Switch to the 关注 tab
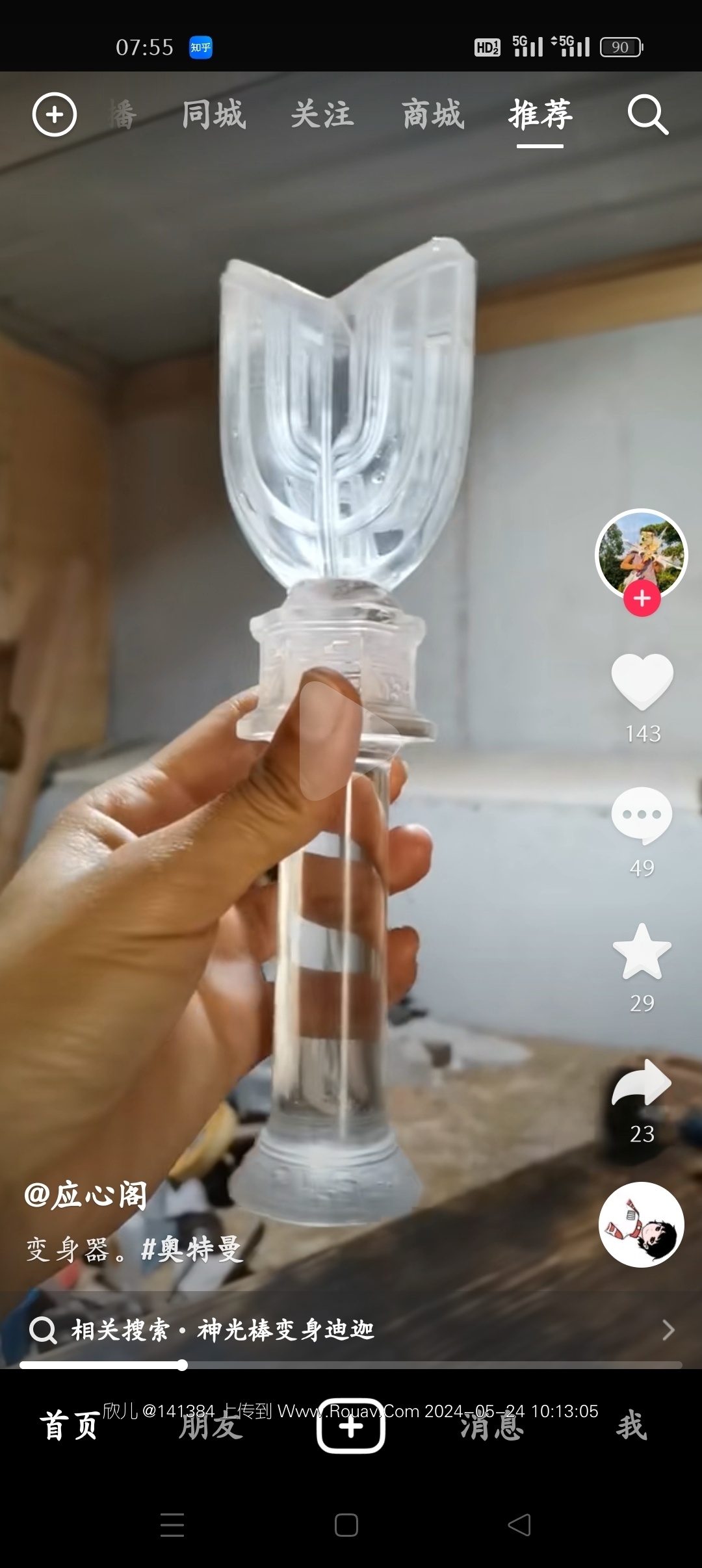The image size is (702, 1568). (x=322, y=115)
